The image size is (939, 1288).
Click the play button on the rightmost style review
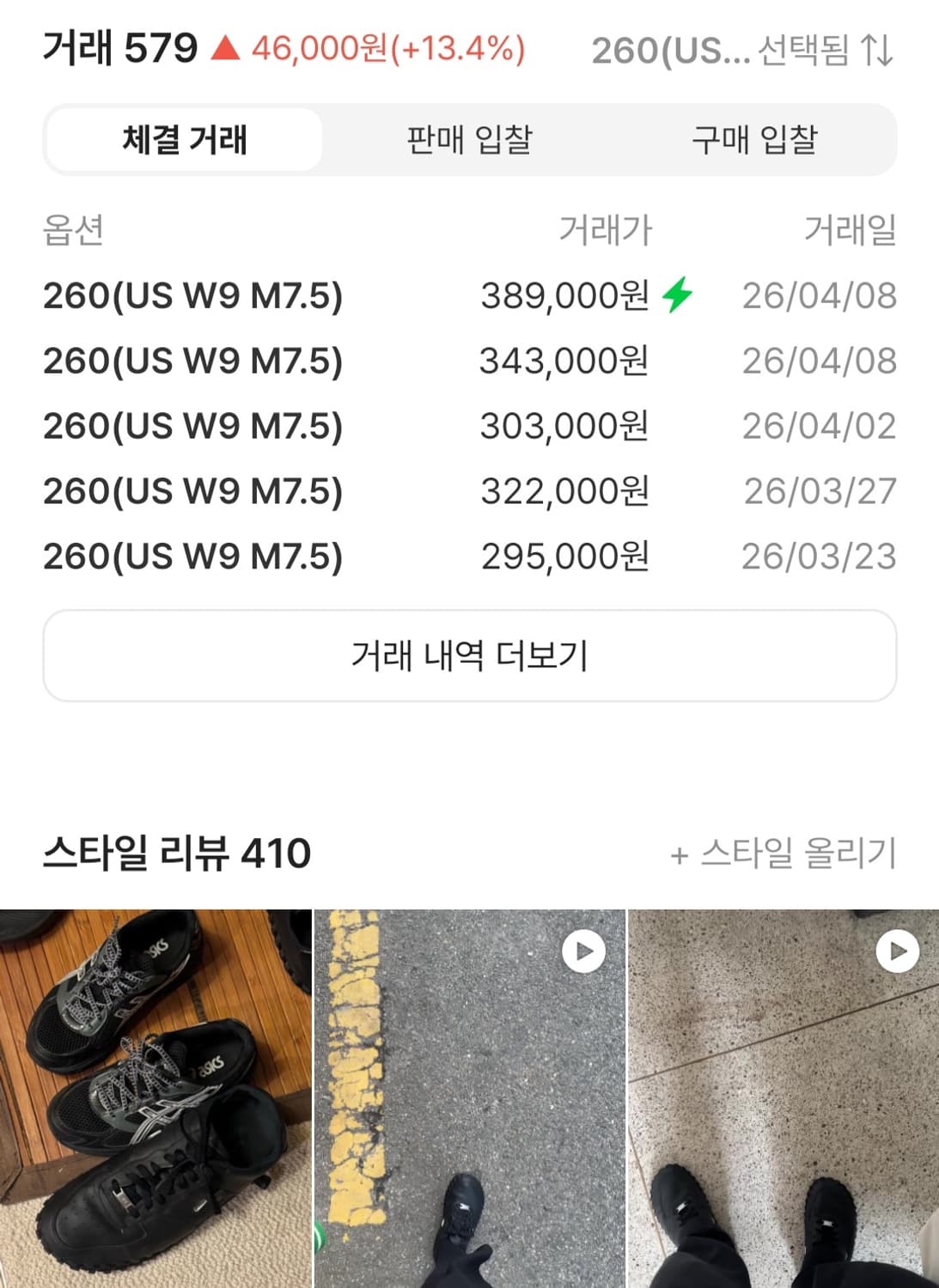pyautogui.click(x=896, y=950)
